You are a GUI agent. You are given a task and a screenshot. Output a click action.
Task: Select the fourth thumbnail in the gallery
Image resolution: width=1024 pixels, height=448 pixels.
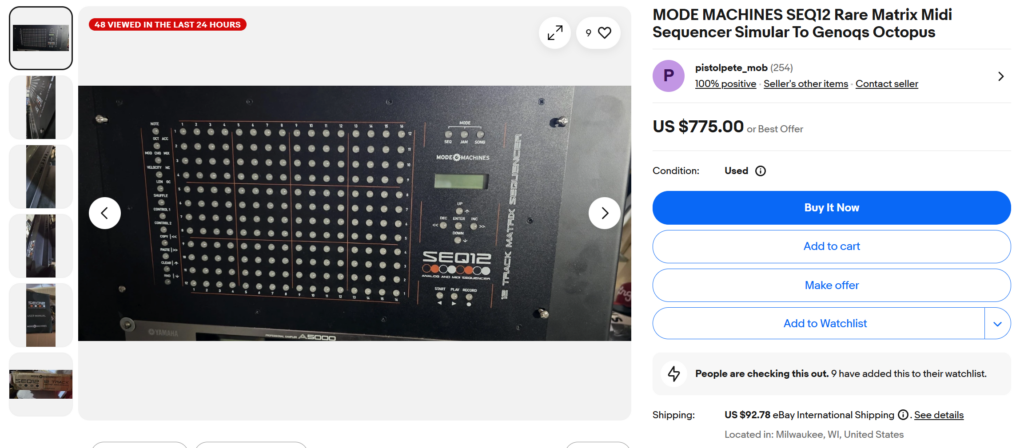[41, 245]
